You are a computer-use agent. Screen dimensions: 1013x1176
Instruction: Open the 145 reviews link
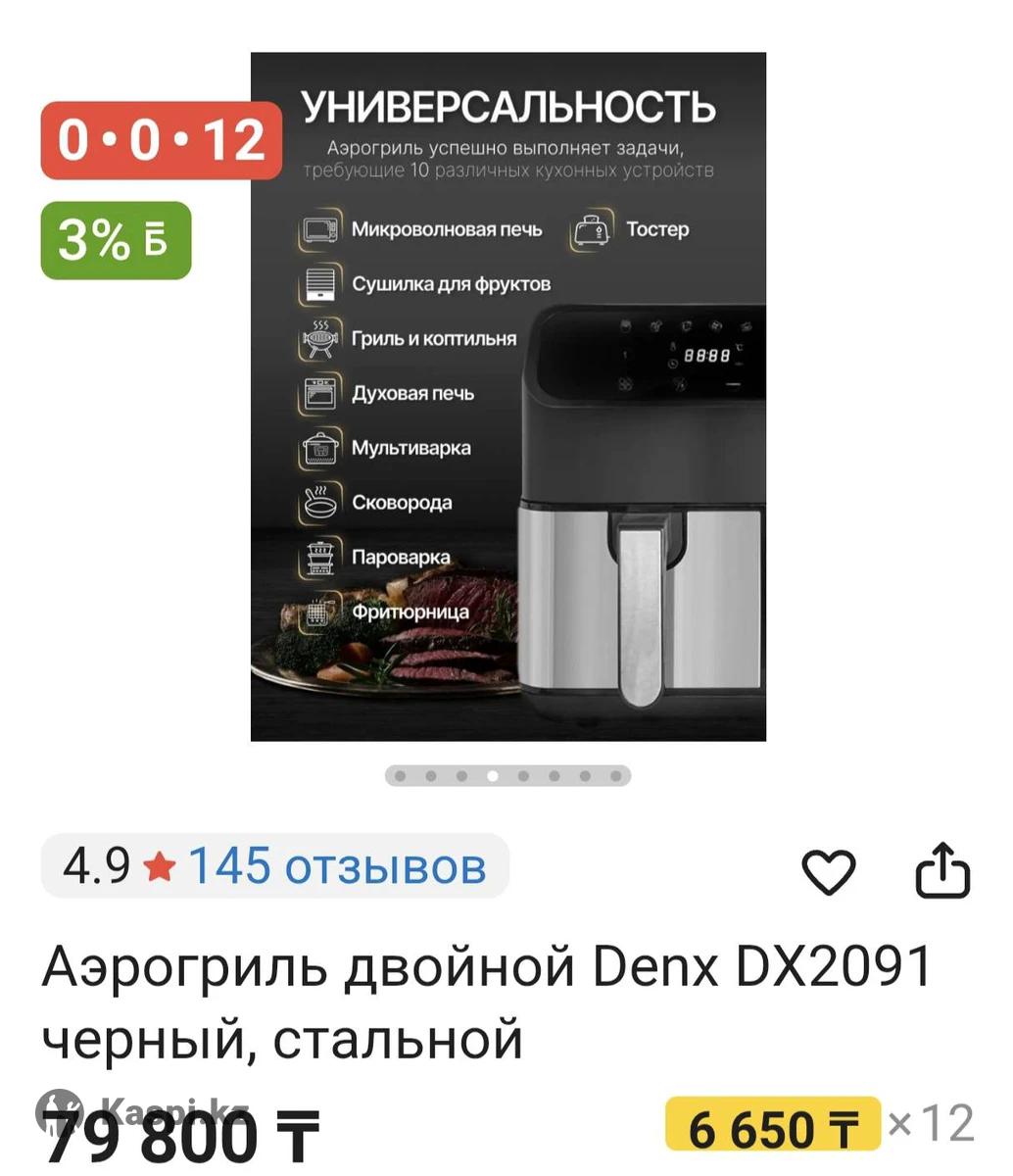[336, 866]
